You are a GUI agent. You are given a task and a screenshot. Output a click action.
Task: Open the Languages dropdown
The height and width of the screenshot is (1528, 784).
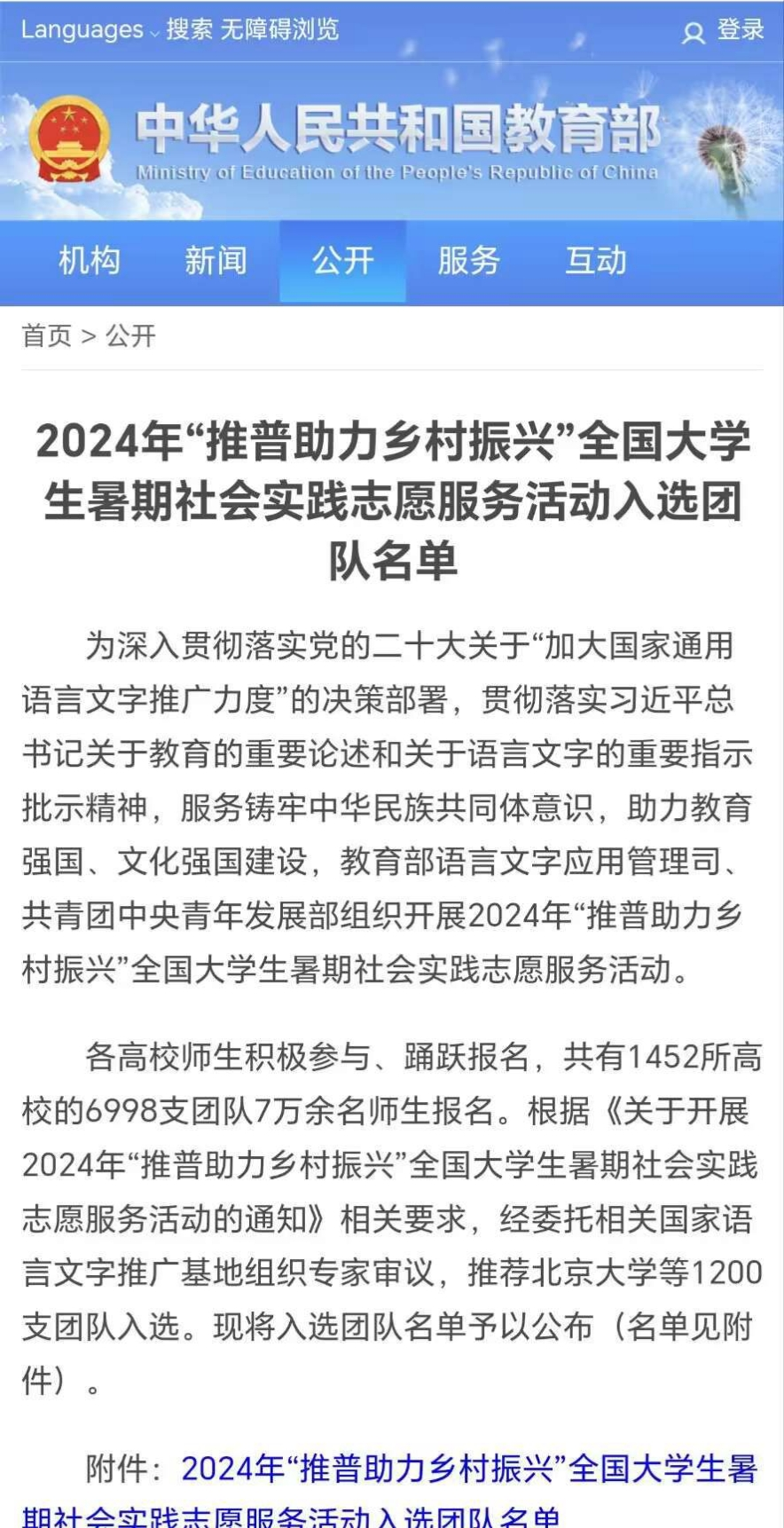coord(90,30)
